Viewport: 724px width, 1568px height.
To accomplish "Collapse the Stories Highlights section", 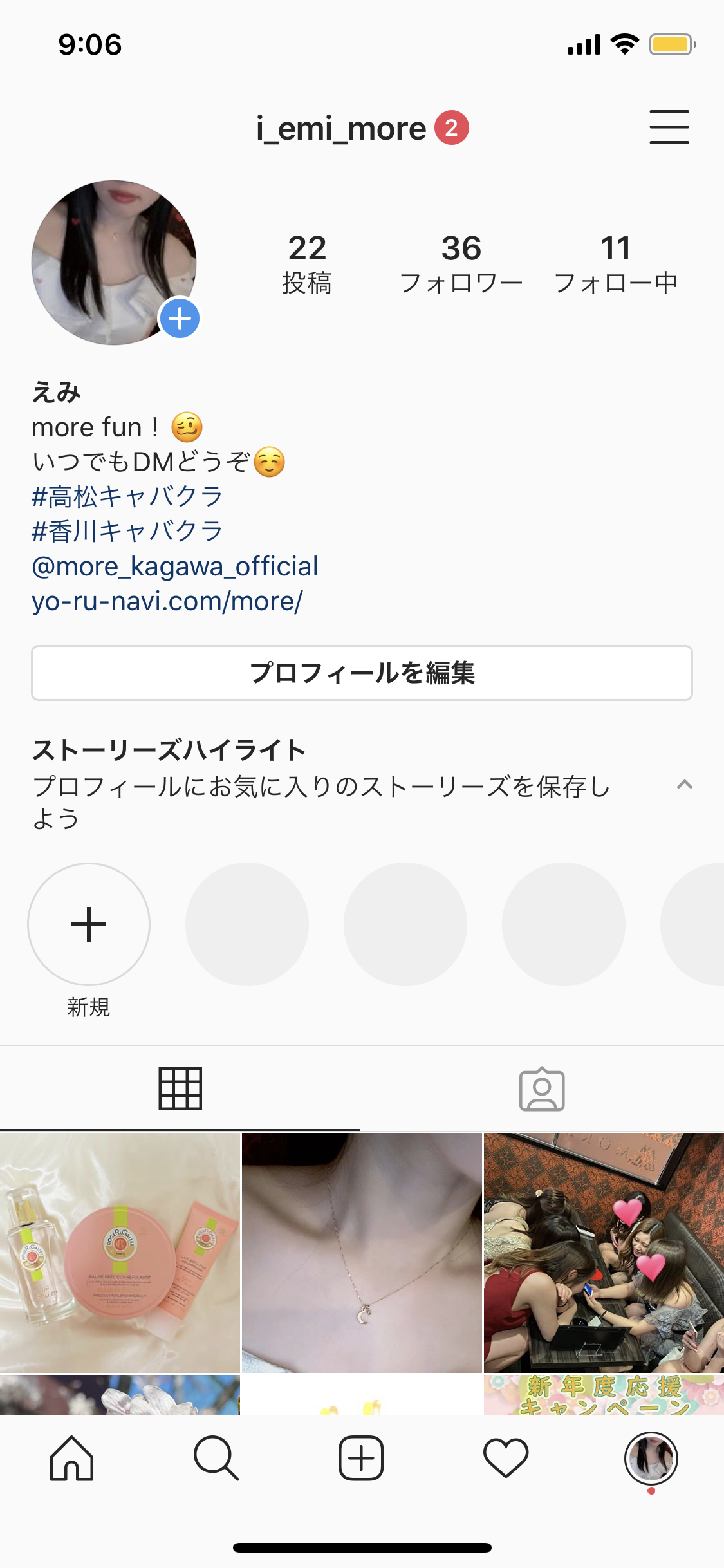I will (x=685, y=784).
